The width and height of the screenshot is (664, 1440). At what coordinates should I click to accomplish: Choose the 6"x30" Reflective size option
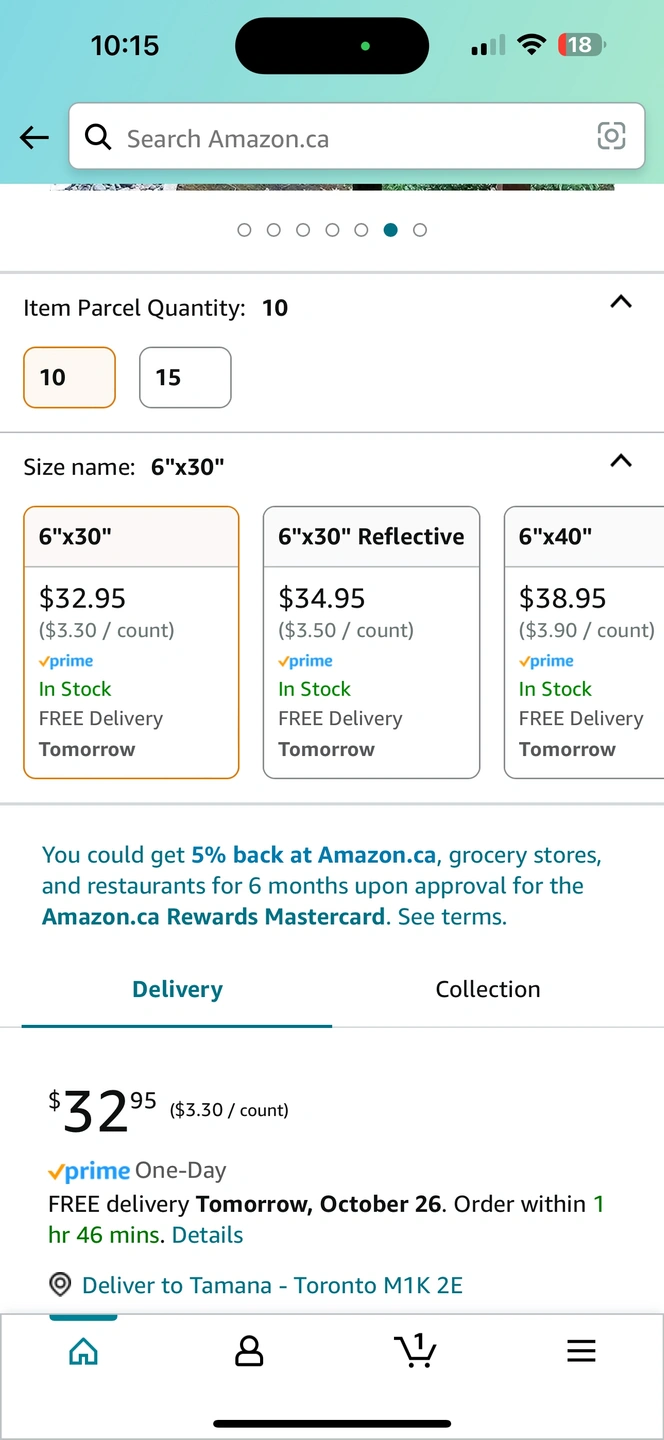(371, 642)
